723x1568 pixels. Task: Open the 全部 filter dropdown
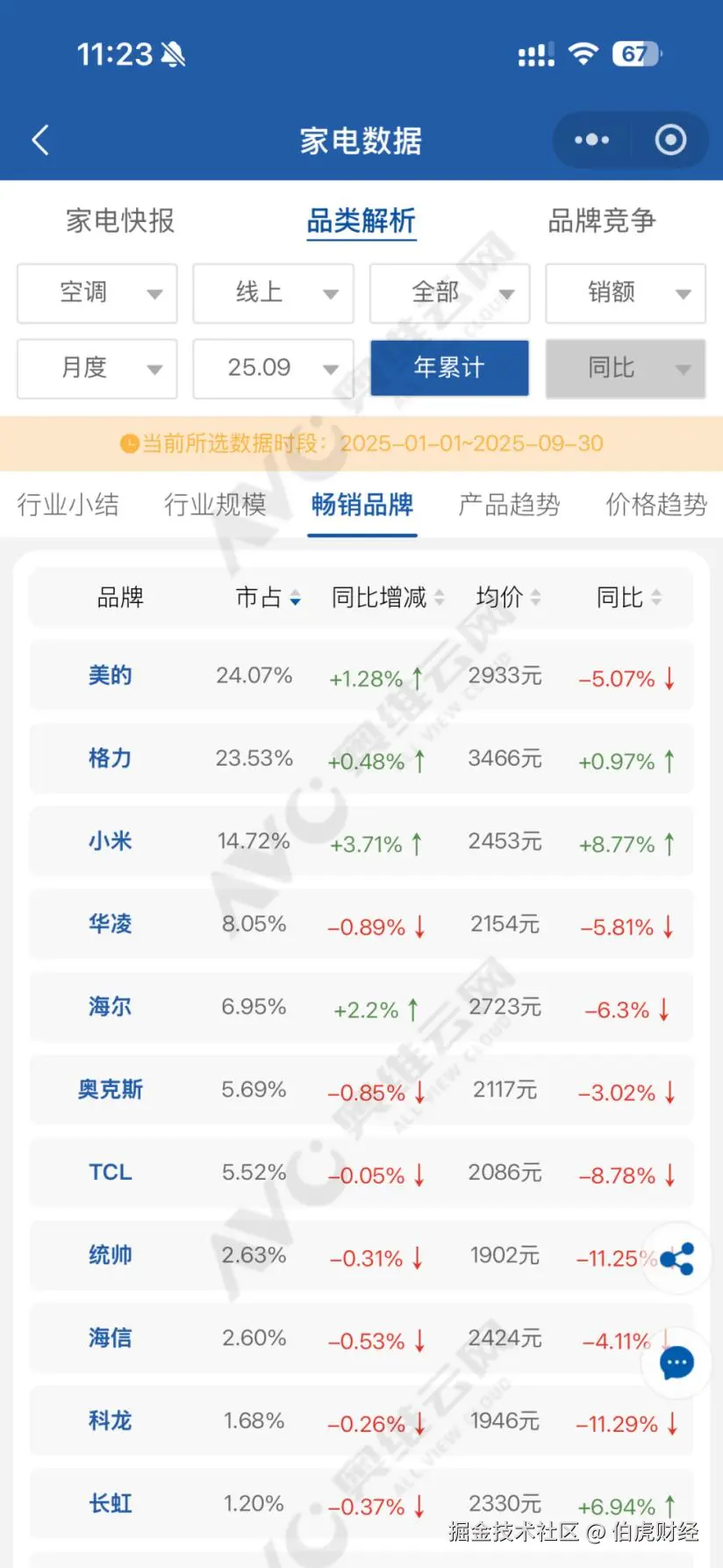coord(449,293)
